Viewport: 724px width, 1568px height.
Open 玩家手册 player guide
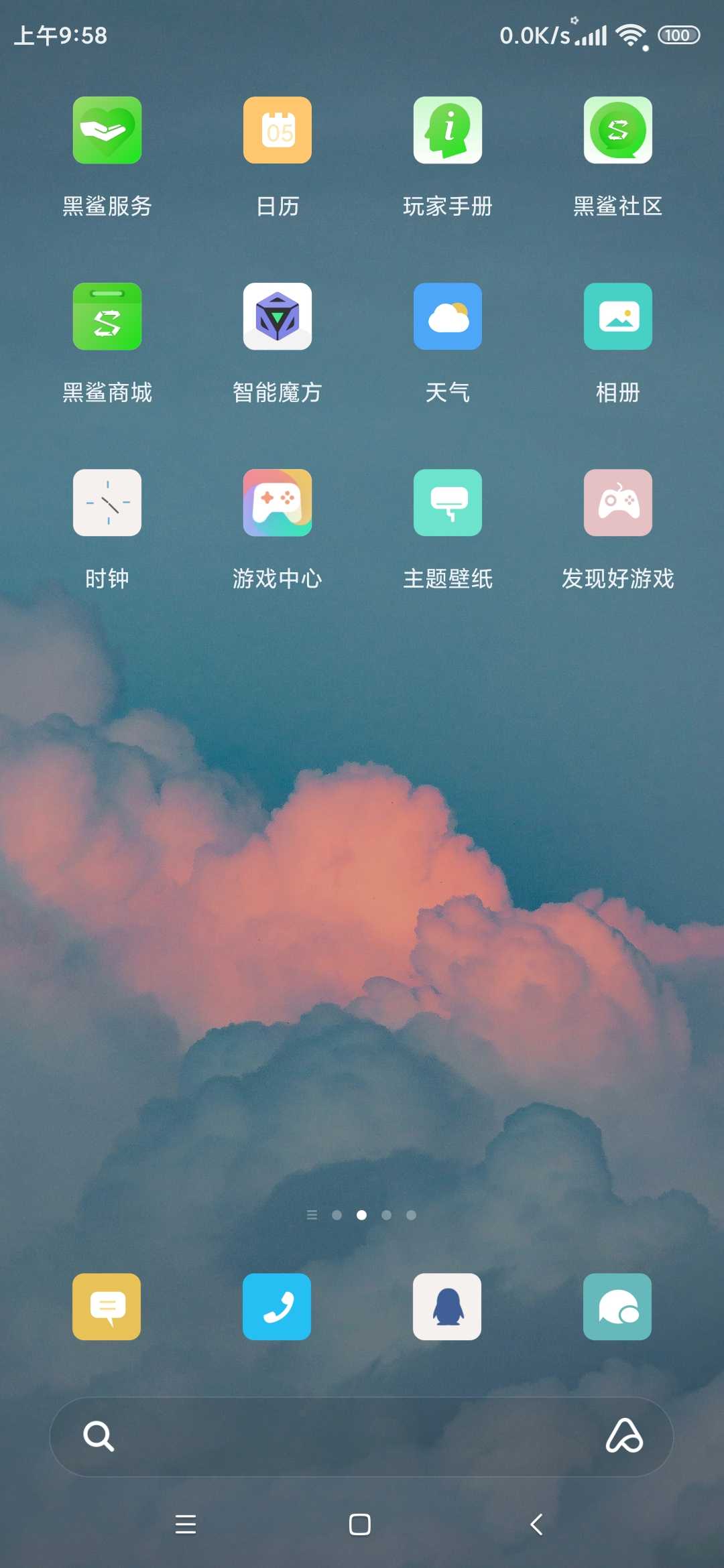tap(448, 130)
